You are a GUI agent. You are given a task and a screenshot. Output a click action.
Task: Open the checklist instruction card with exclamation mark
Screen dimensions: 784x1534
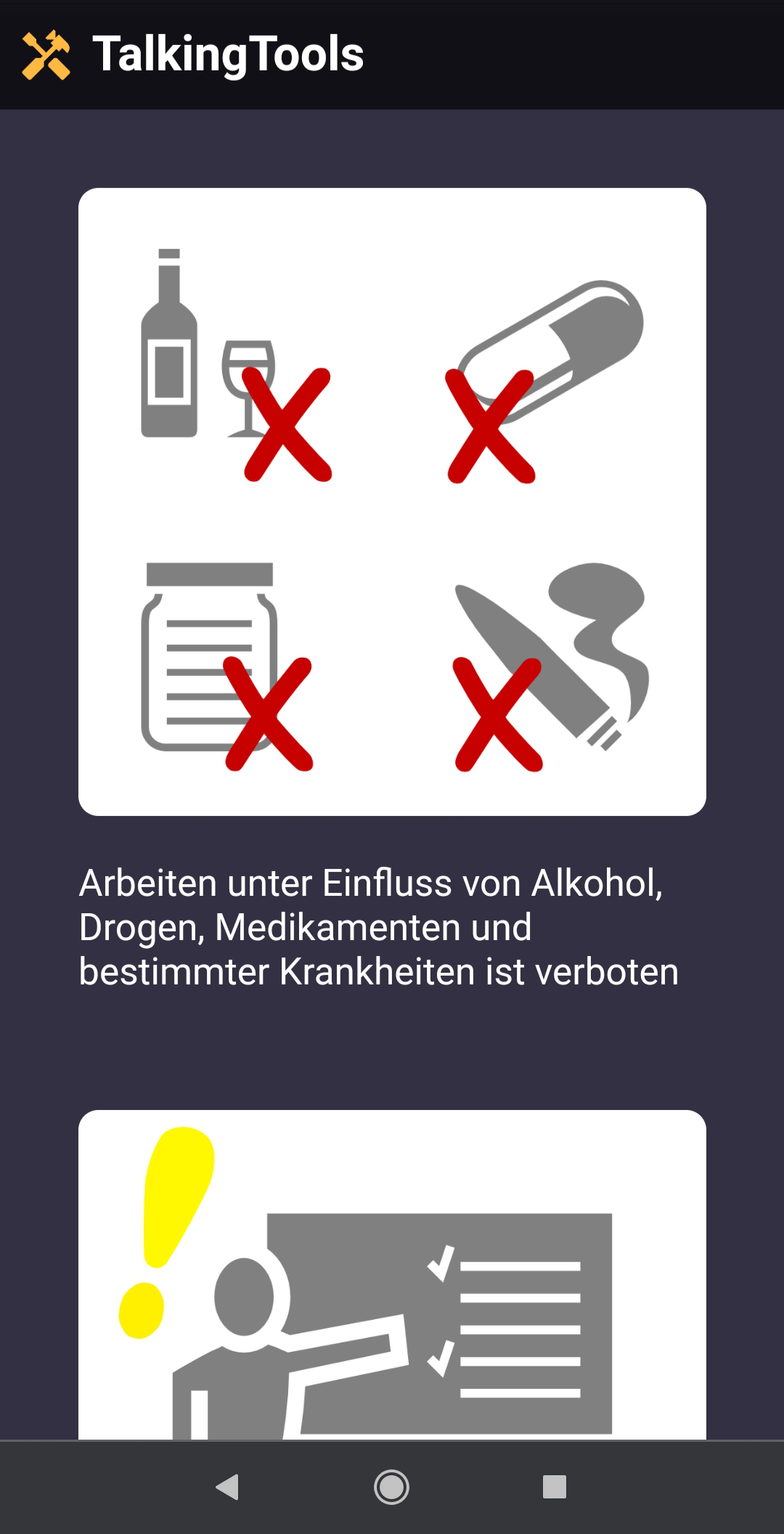pos(392,1275)
